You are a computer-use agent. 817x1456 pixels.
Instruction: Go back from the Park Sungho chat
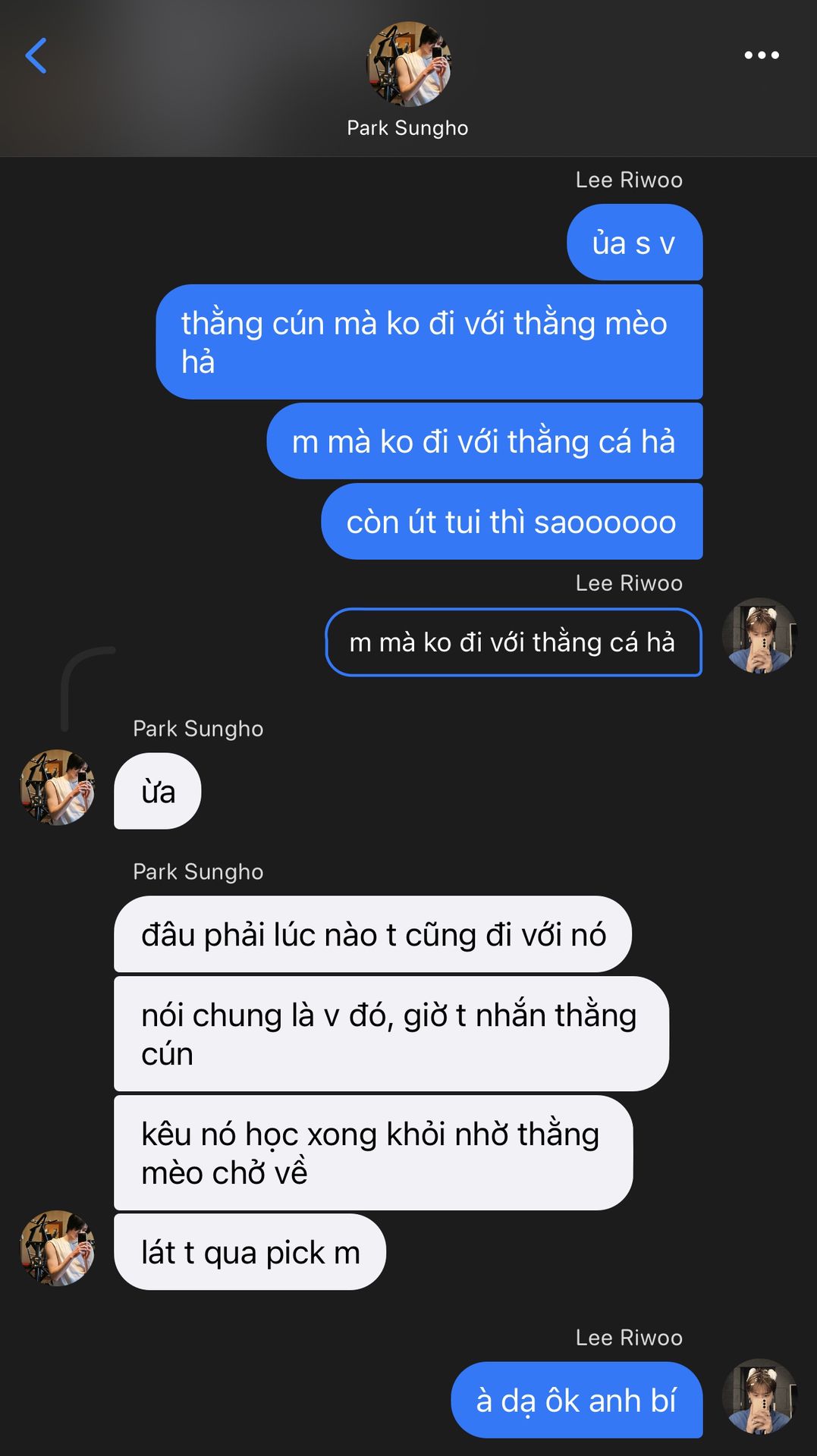(36, 55)
